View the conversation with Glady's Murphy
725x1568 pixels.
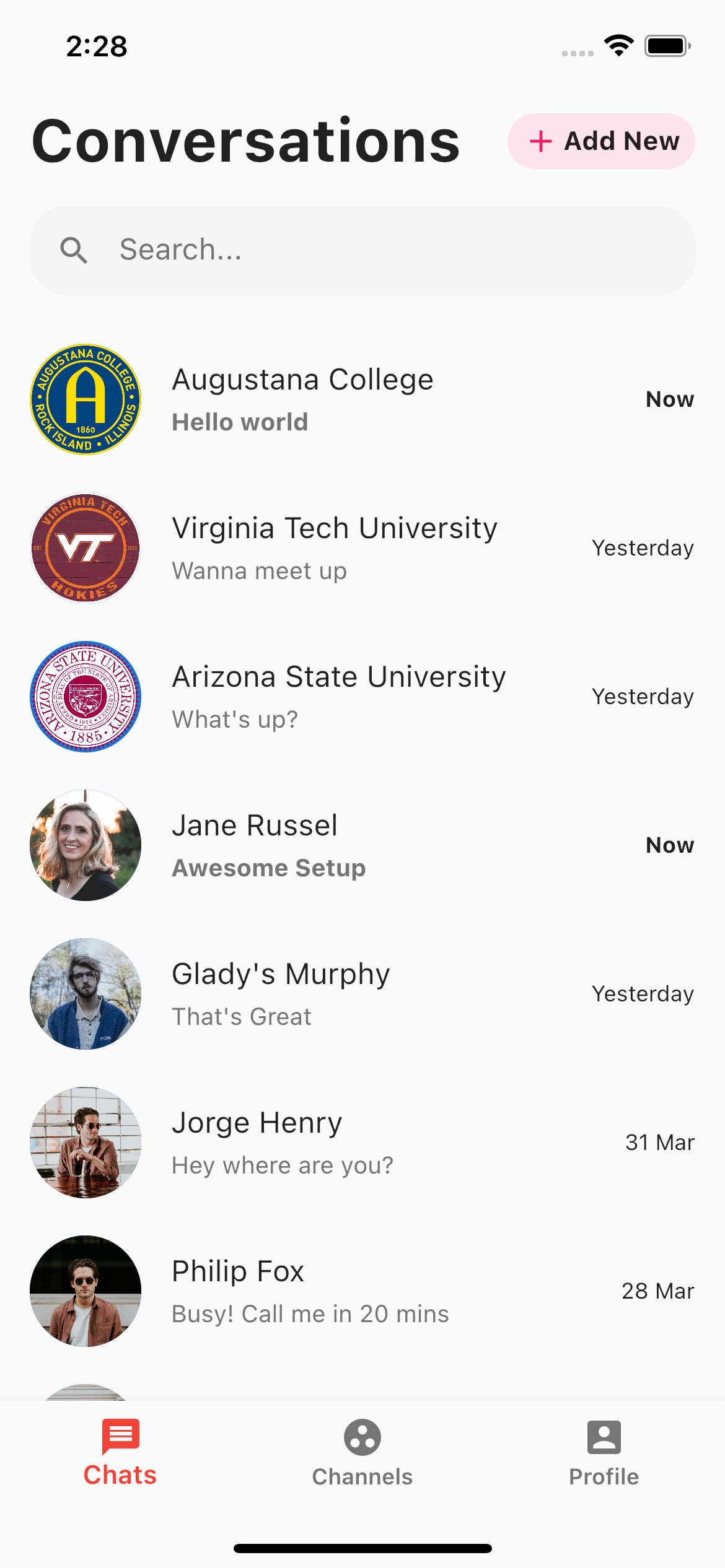coord(362,994)
